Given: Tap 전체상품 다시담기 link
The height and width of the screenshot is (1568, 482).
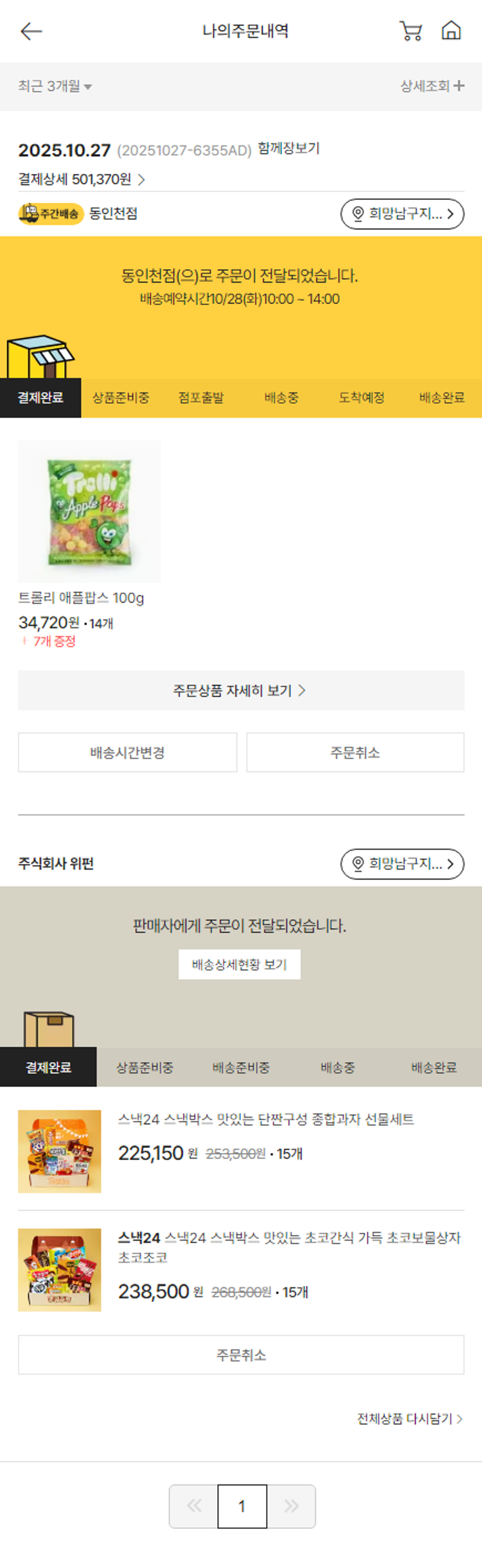Looking at the screenshot, I should [409, 1418].
